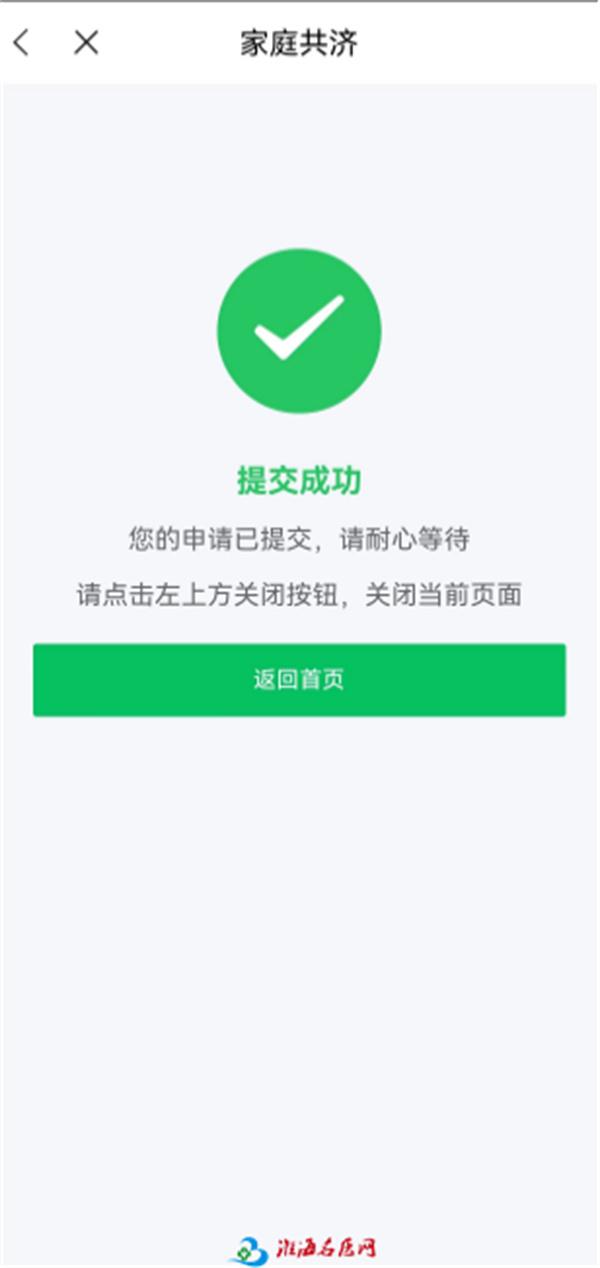Image resolution: width=600 pixels, height=1268 pixels.
Task: Close the 家庭共济 page with X
Action: click(87, 42)
